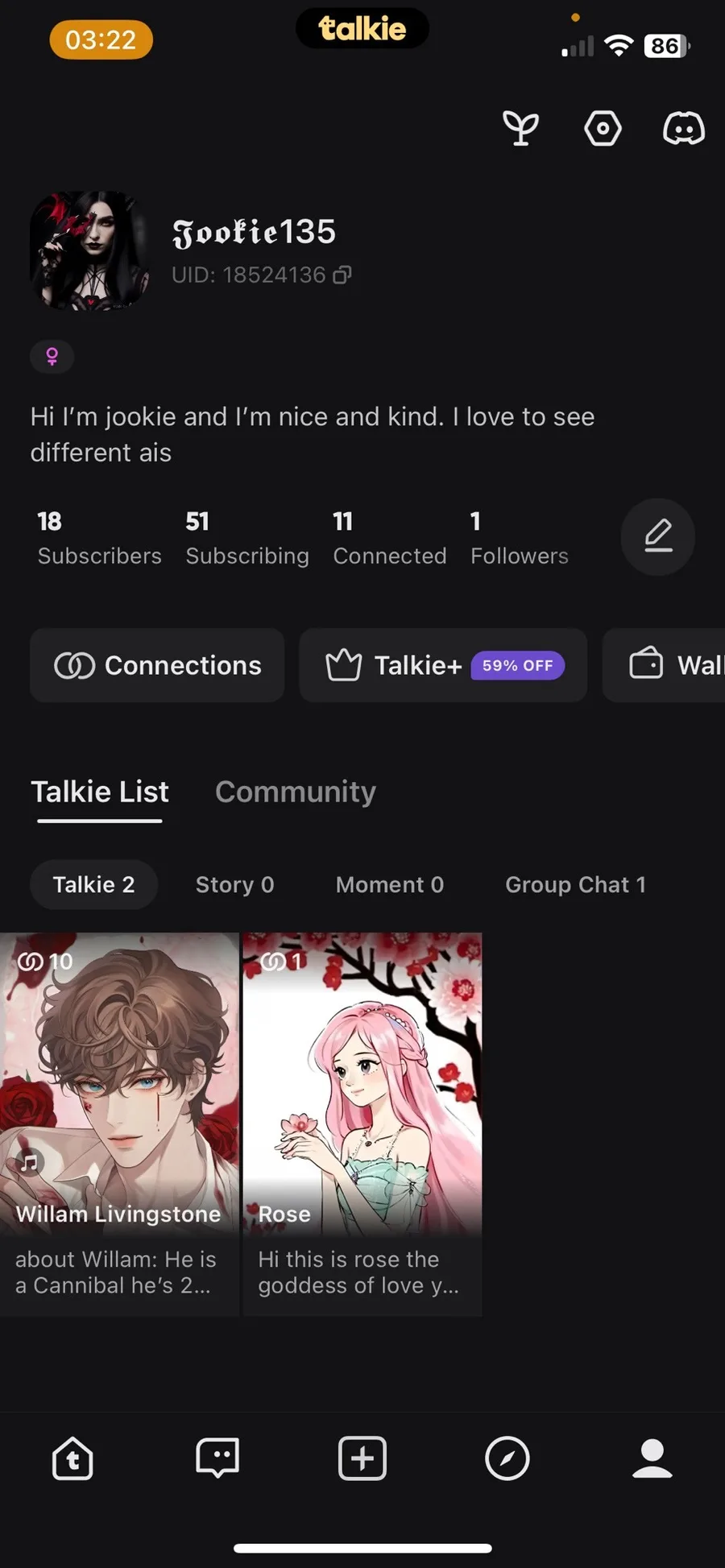Open the Talkie+ 59% OFF offer
This screenshot has width=725, height=1568.
tap(443, 665)
